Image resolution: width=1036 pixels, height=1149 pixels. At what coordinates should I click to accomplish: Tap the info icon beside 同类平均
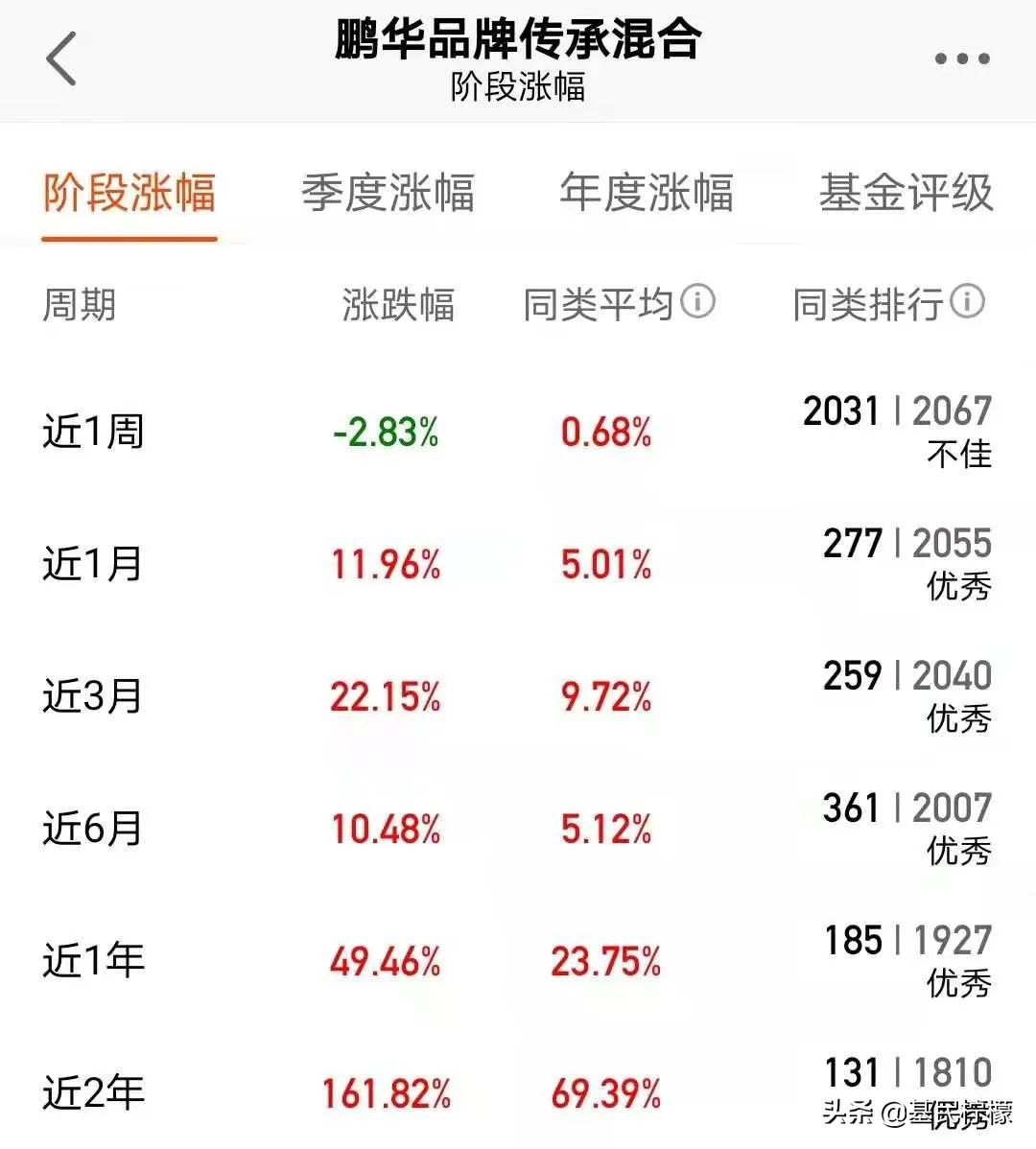click(697, 301)
